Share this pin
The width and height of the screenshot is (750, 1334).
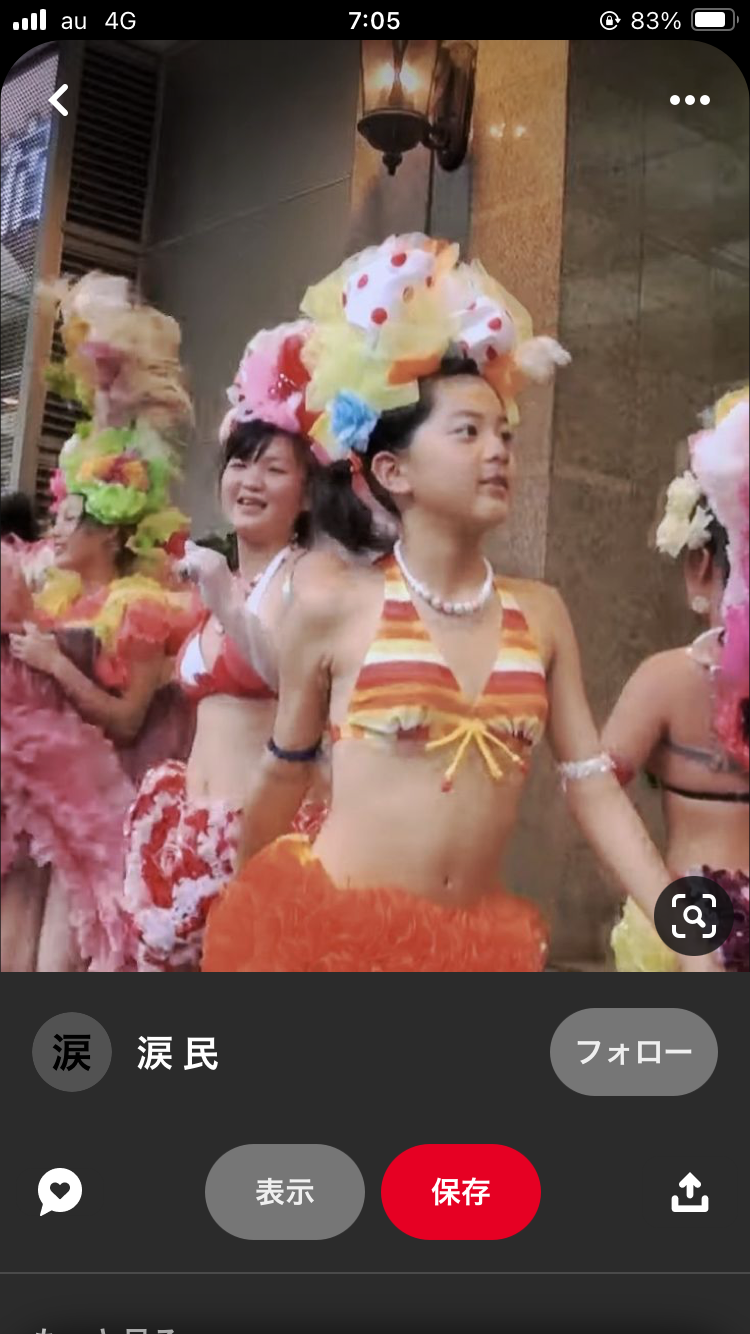click(x=690, y=1192)
